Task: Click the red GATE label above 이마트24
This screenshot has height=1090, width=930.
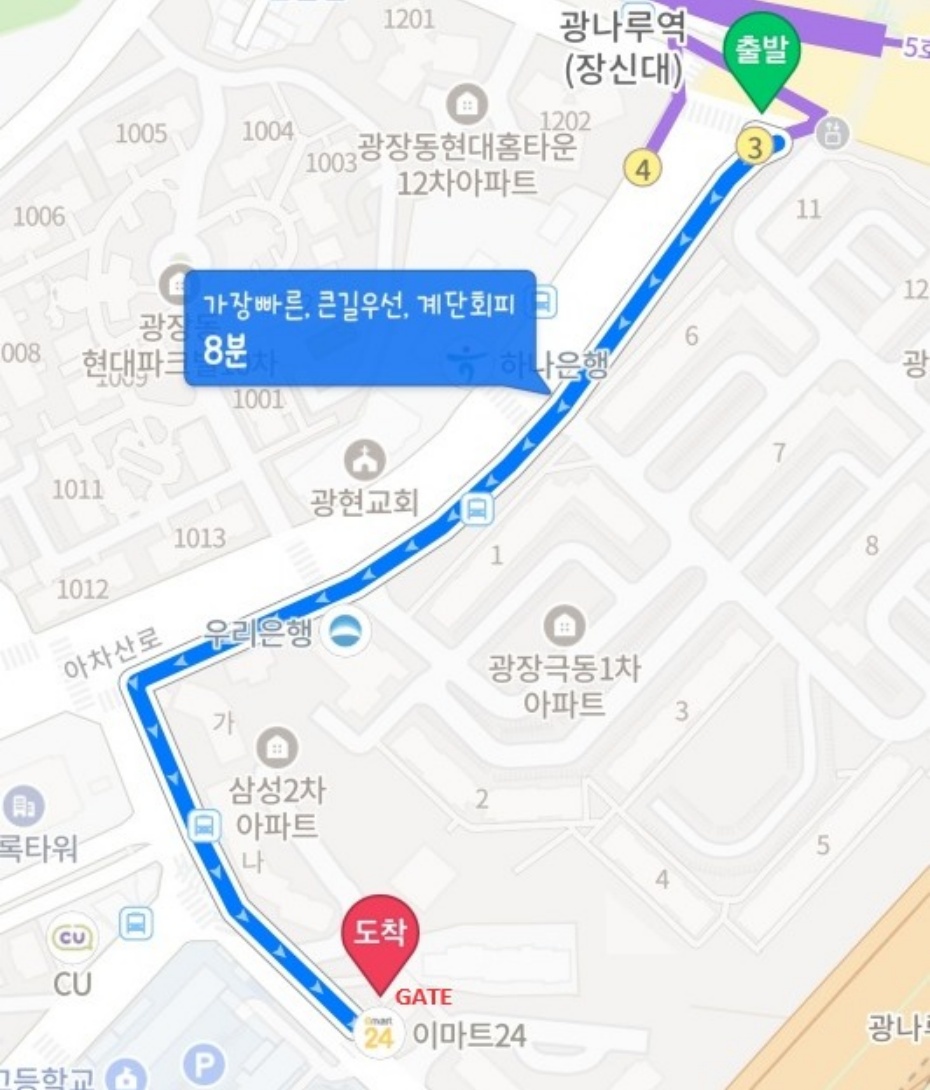Action: pos(424,995)
